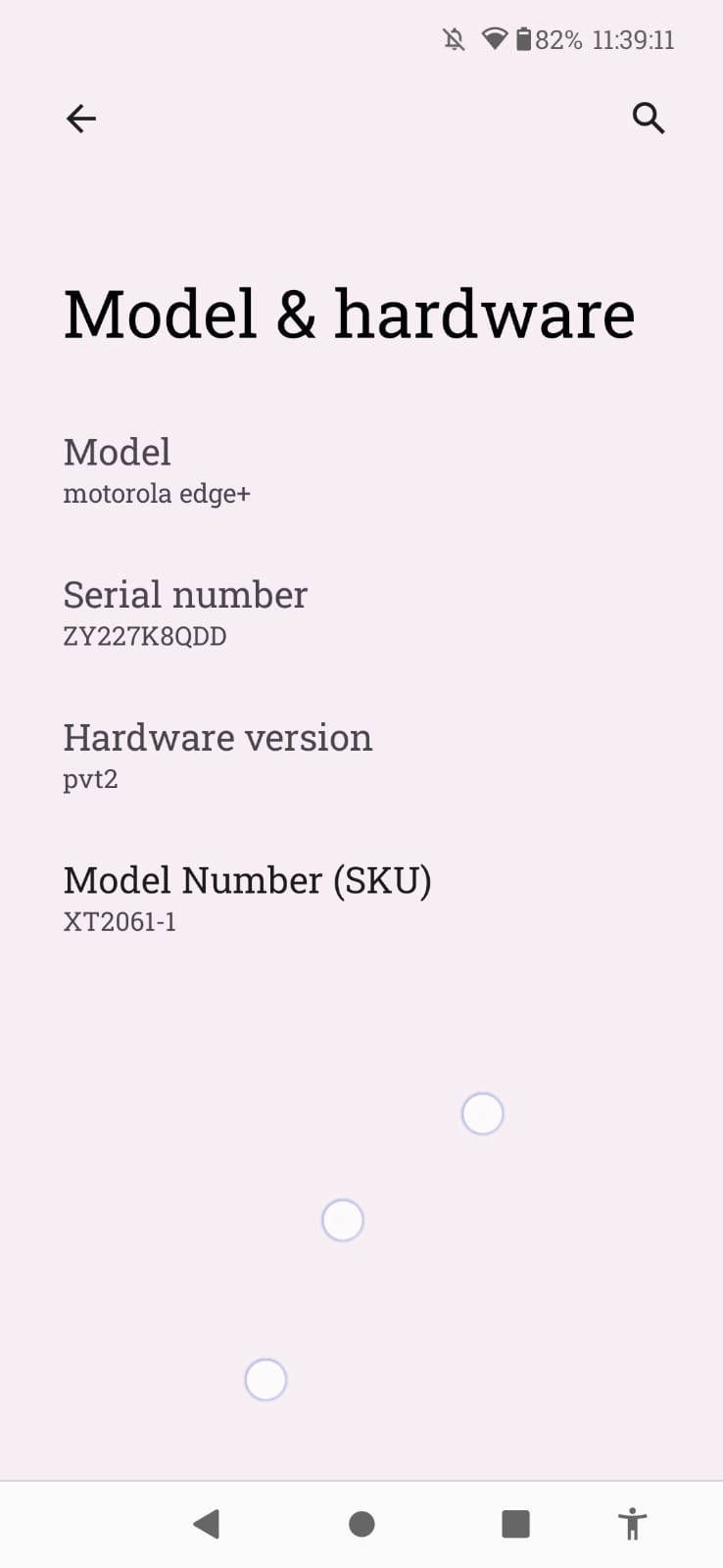Tap the Serial number ZY227K8QDD entry
Image resolution: width=723 pixels, height=1568 pixels.
pos(185,612)
